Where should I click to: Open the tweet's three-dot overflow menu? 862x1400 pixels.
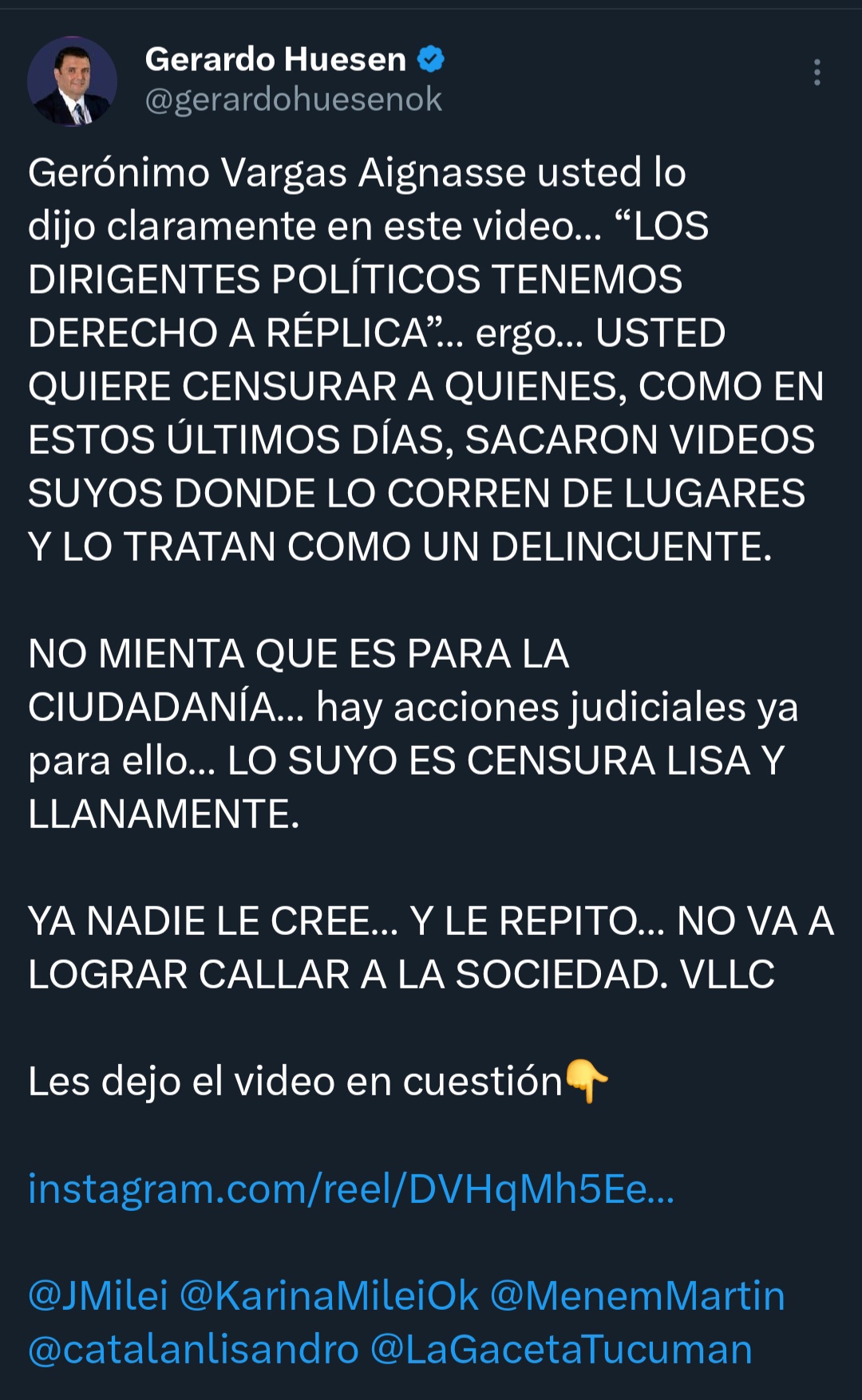tap(817, 73)
